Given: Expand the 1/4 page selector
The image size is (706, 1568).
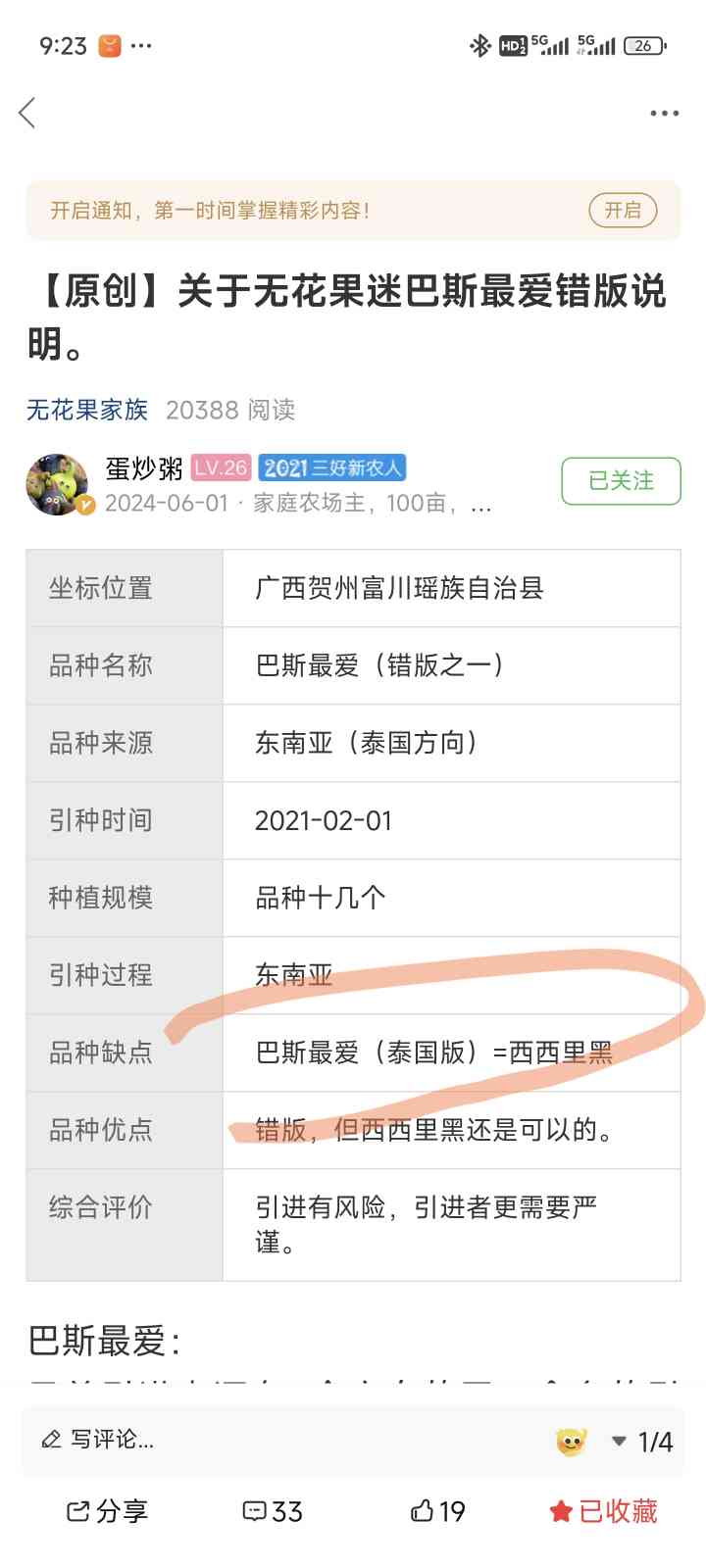Looking at the screenshot, I should (x=642, y=1442).
